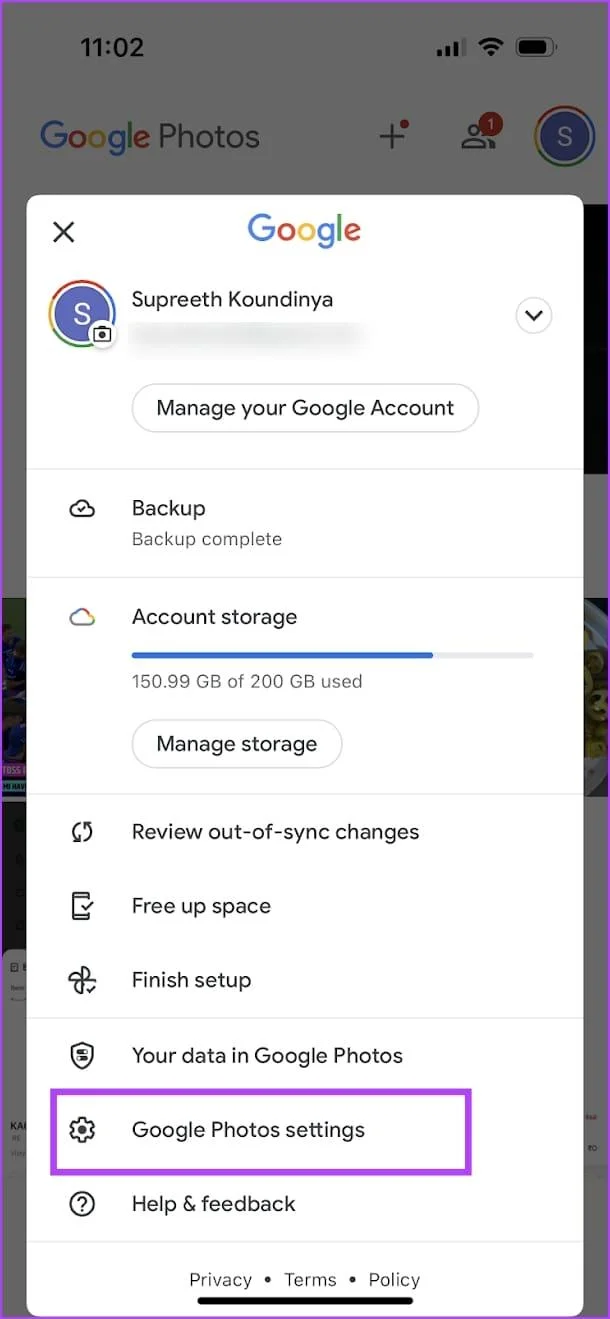Tap the Manage storage button
Image resolution: width=610 pixels, height=1319 pixels.
pyautogui.click(x=237, y=744)
